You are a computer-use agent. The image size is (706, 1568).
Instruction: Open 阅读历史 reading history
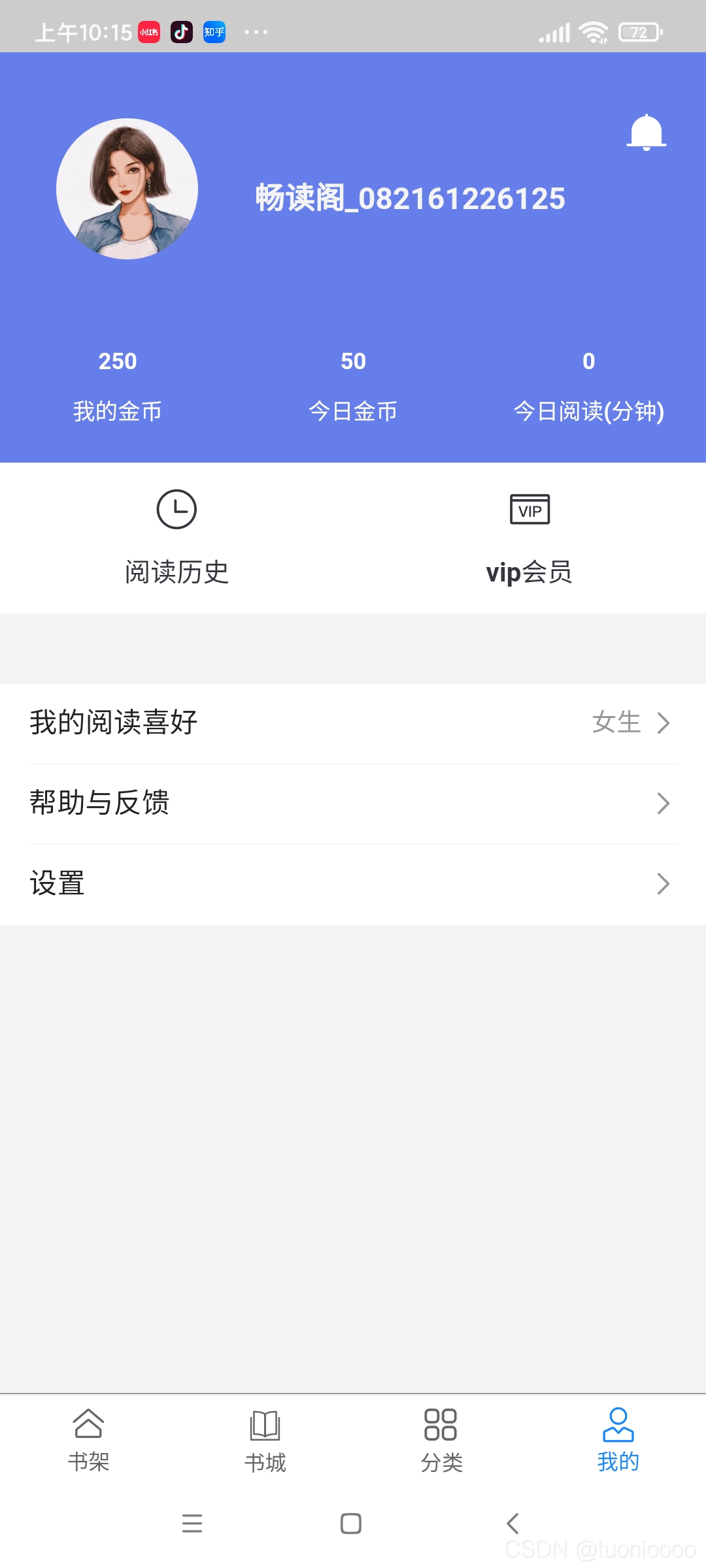tap(176, 537)
